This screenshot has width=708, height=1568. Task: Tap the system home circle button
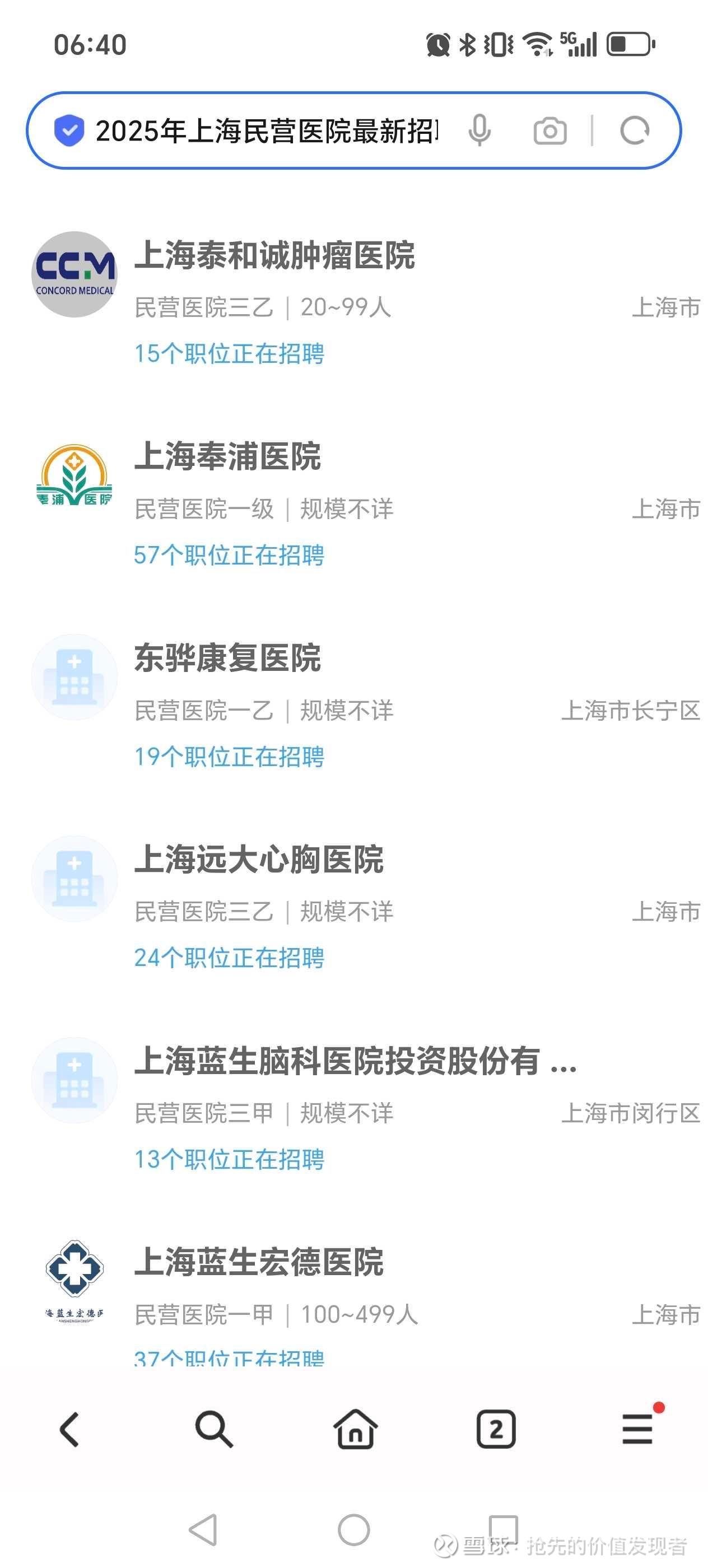pos(353,1529)
